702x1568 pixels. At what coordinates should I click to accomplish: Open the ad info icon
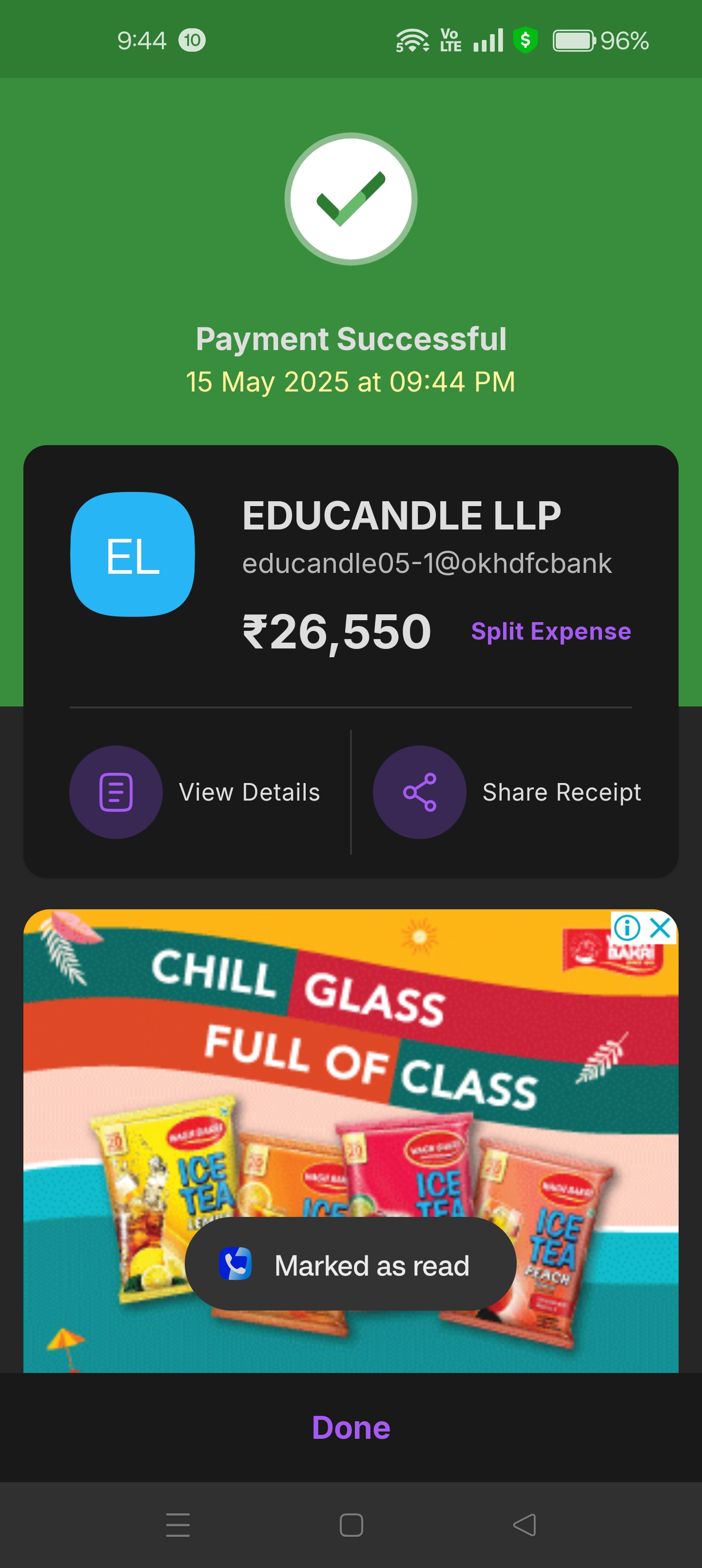click(x=626, y=928)
